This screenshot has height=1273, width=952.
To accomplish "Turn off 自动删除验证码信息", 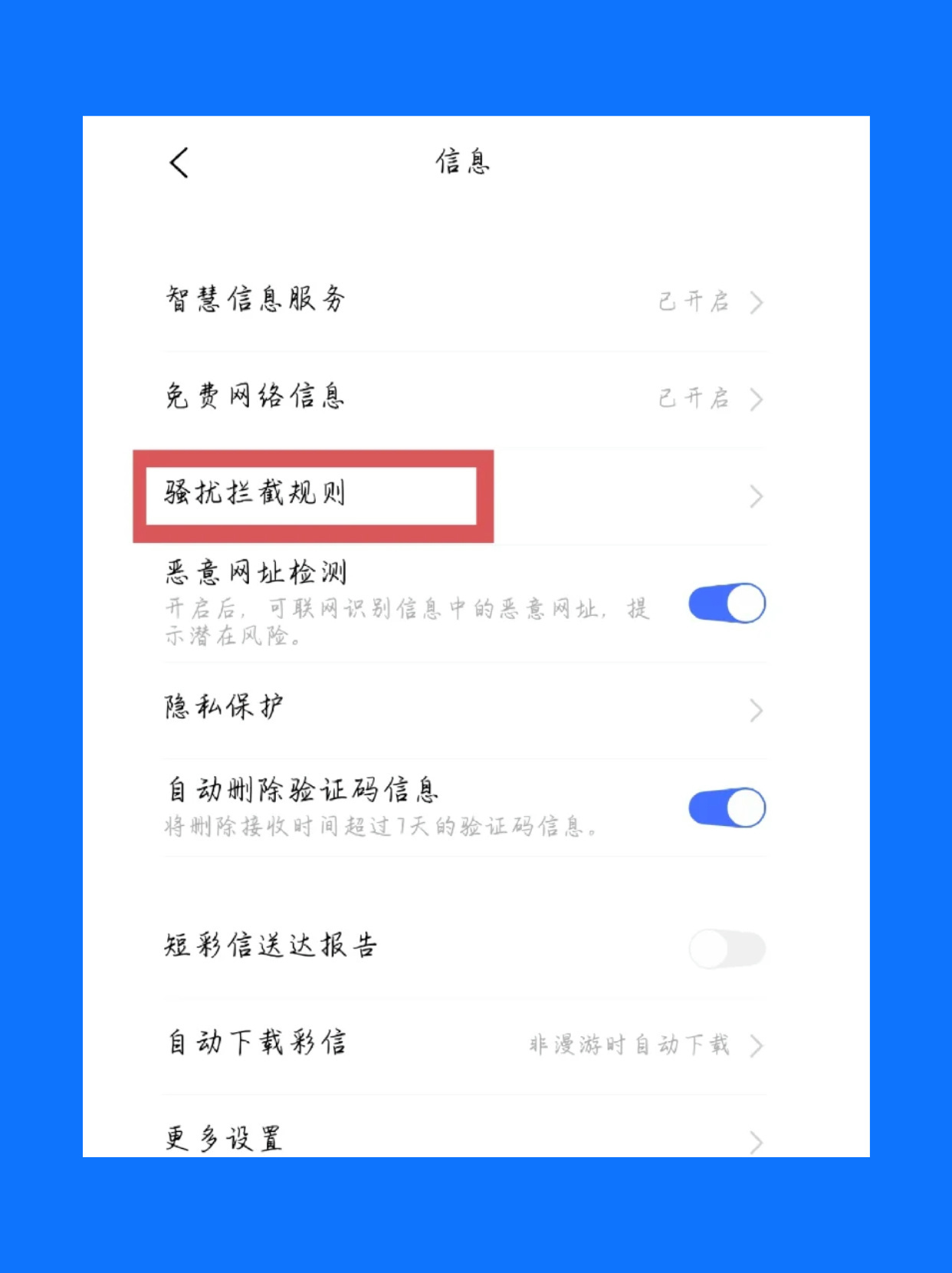I will [727, 808].
